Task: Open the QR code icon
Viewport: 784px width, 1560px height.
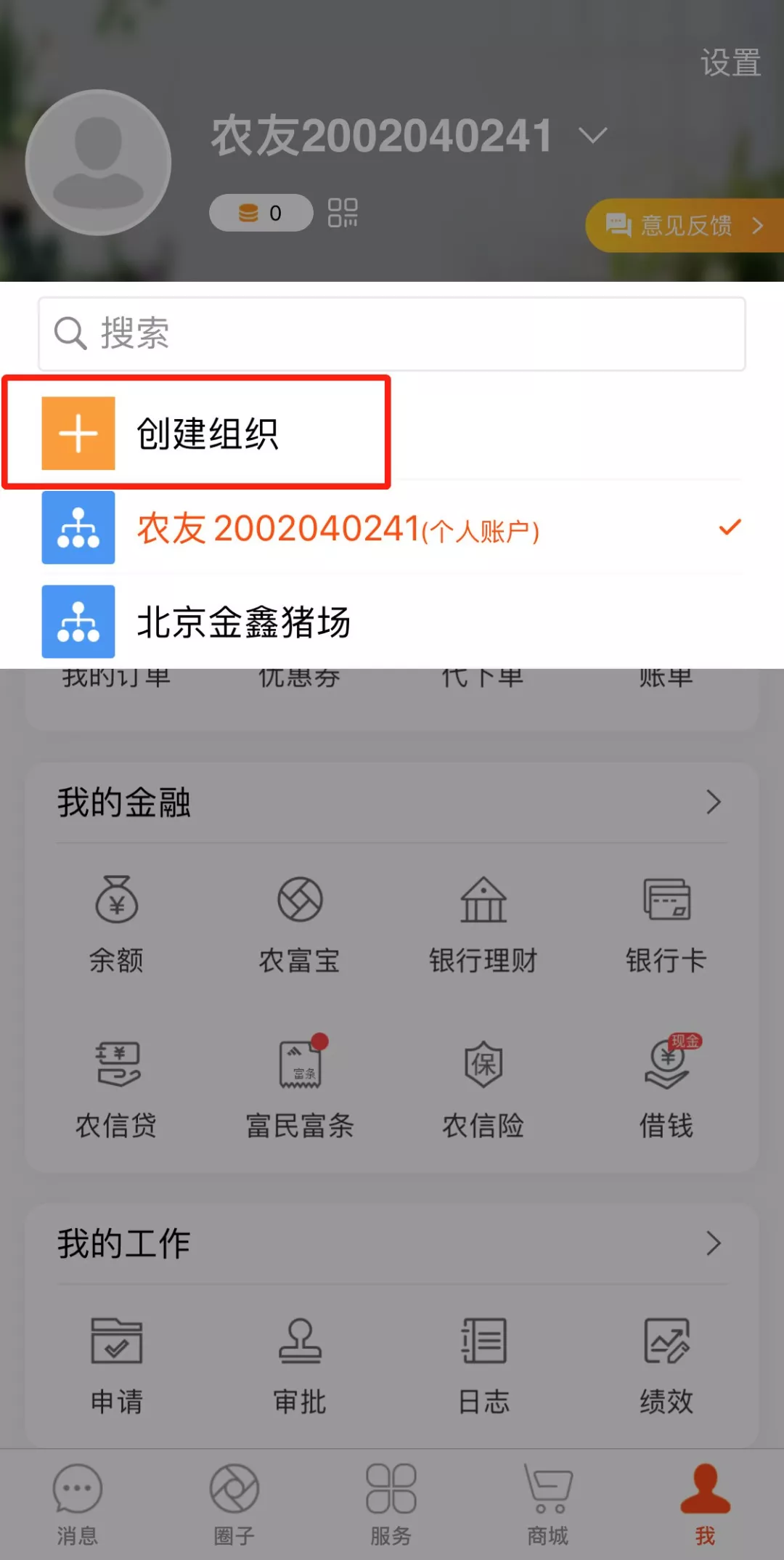Action: pyautogui.click(x=343, y=213)
